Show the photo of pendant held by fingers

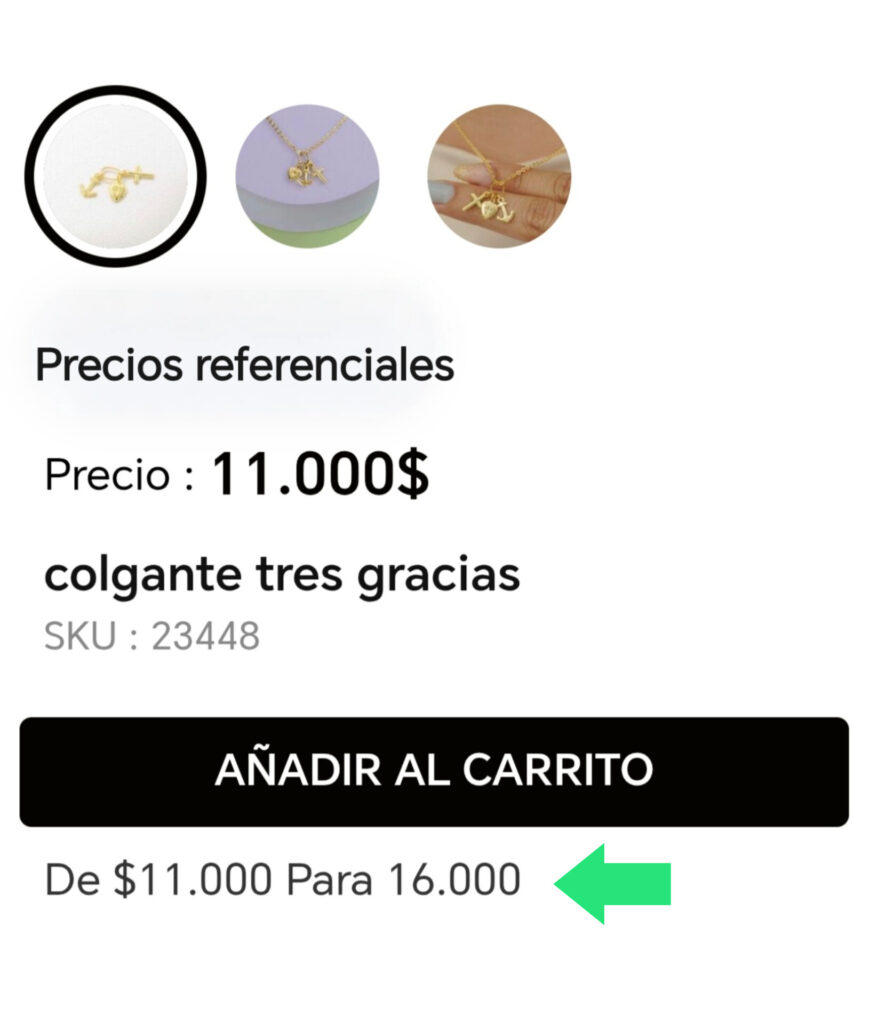499,176
